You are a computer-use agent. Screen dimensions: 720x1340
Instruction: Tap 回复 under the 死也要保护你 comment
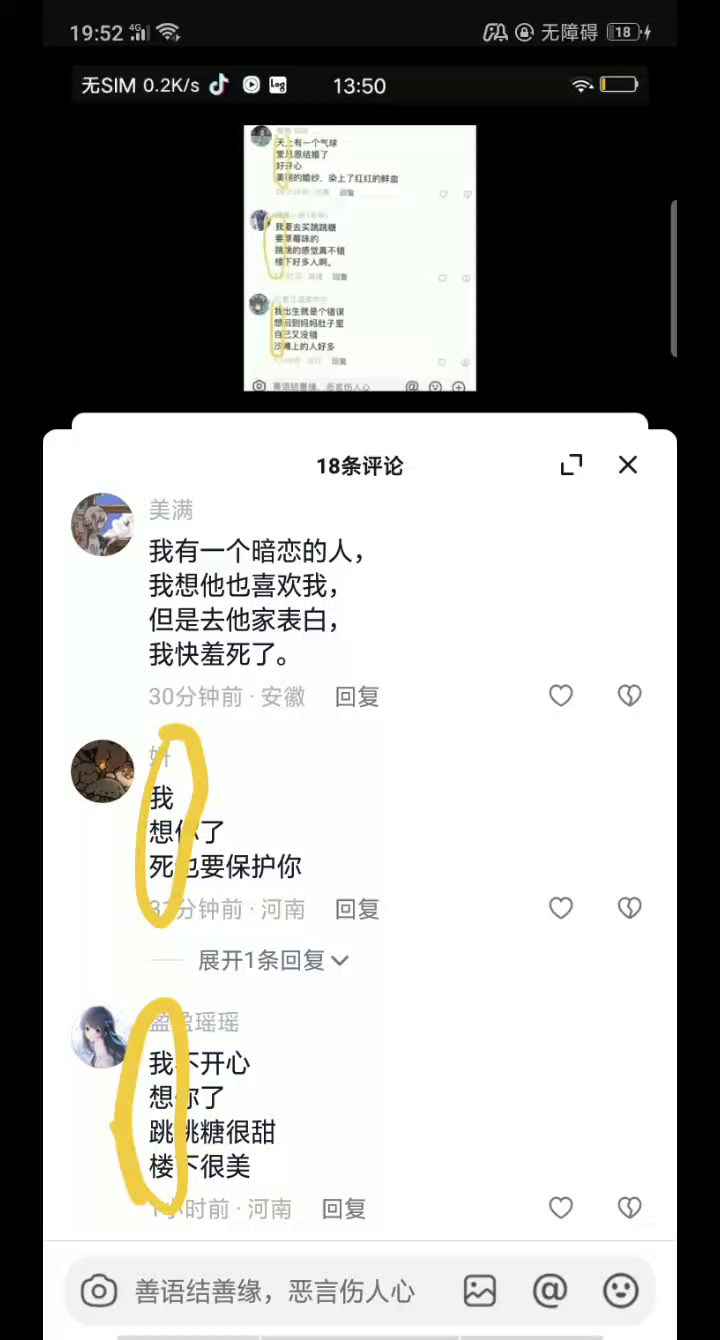tap(357, 909)
